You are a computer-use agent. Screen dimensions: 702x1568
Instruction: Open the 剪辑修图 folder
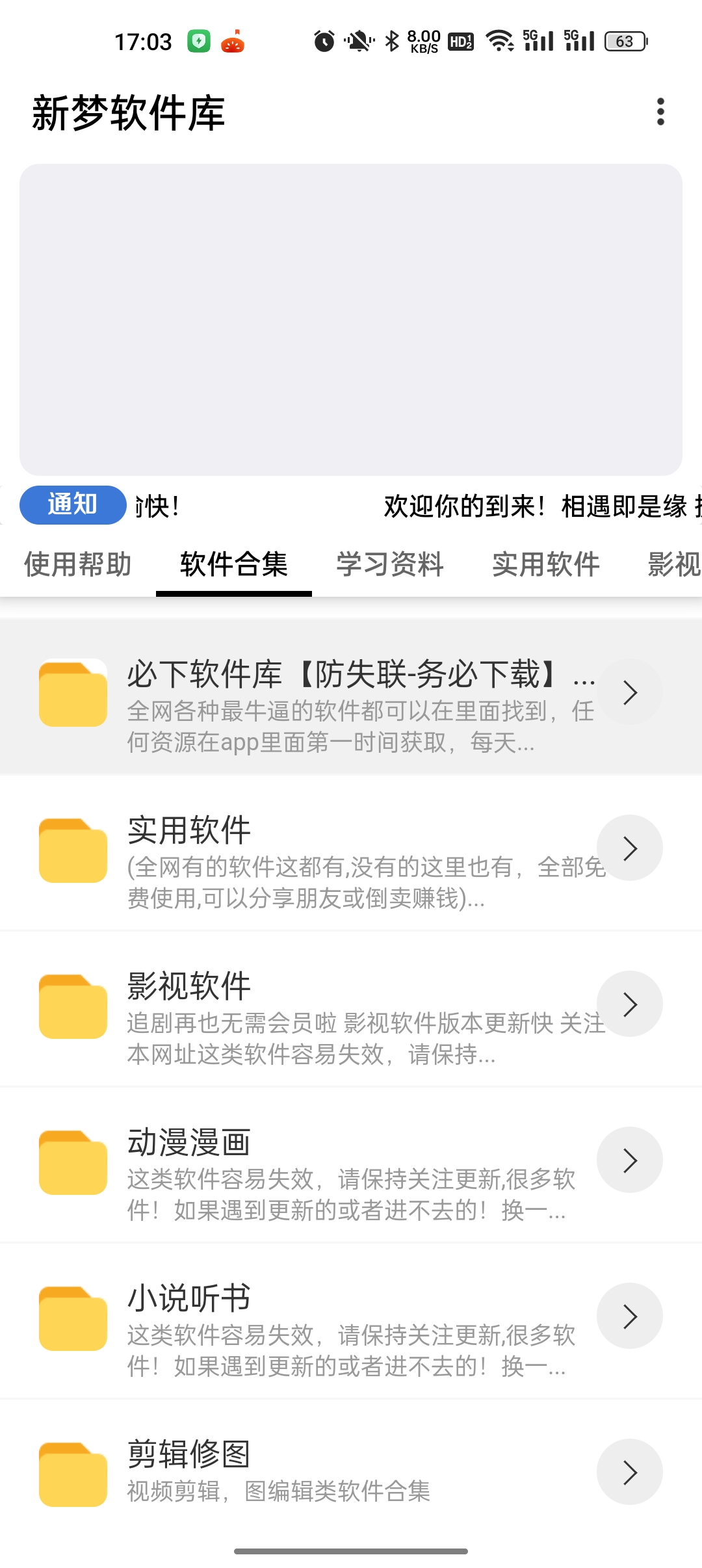click(x=351, y=1472)
